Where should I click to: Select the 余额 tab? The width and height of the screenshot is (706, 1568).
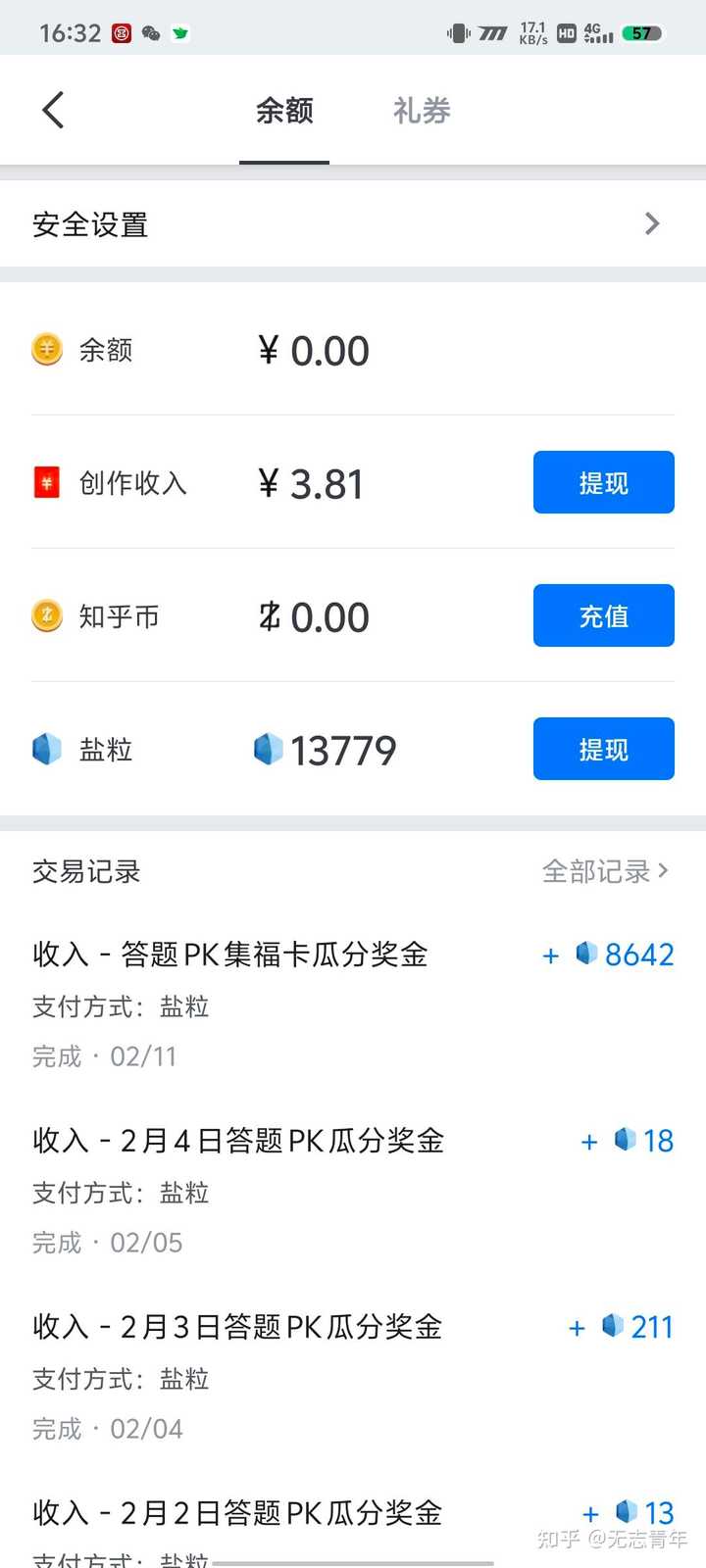(284, 111)
